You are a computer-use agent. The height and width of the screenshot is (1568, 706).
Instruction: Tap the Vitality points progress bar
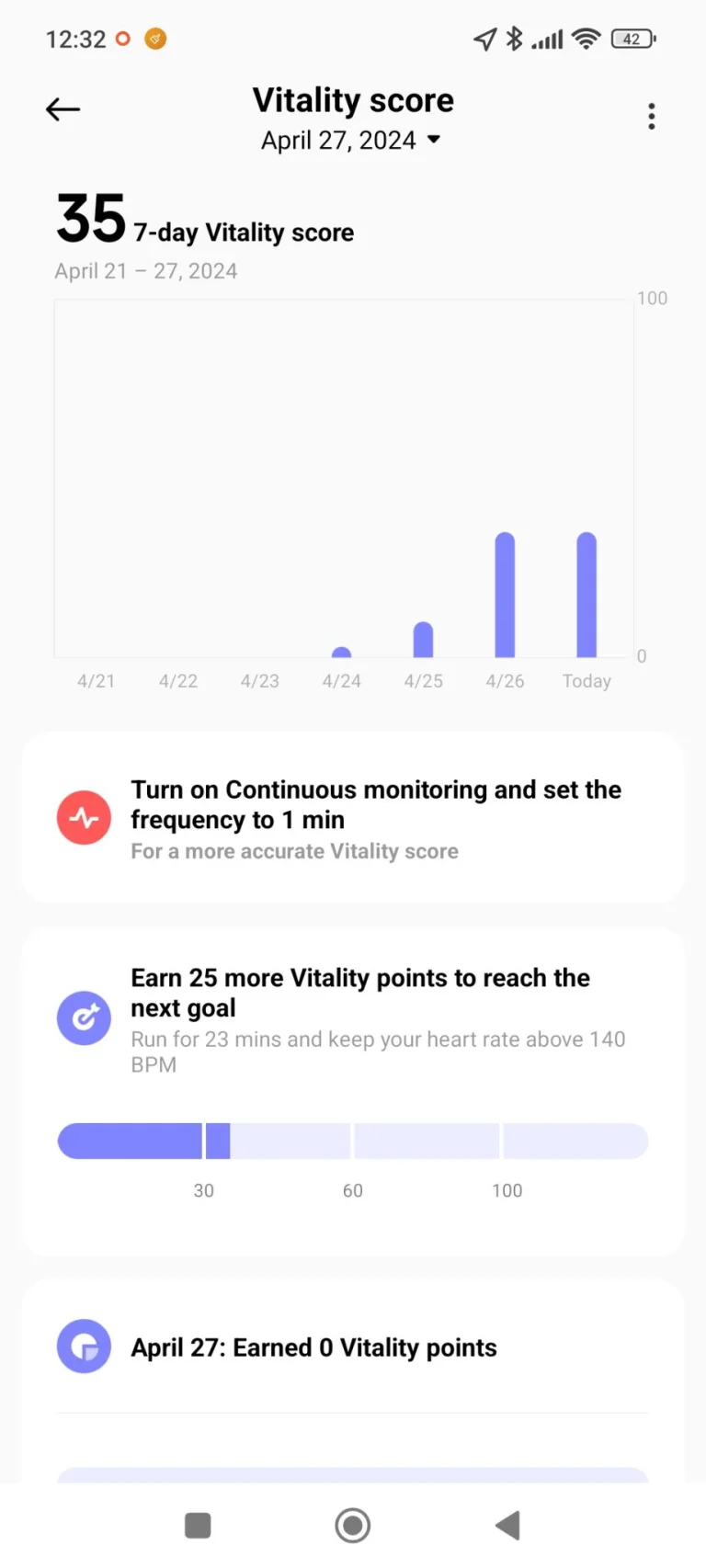click(x=353, y=1141)
